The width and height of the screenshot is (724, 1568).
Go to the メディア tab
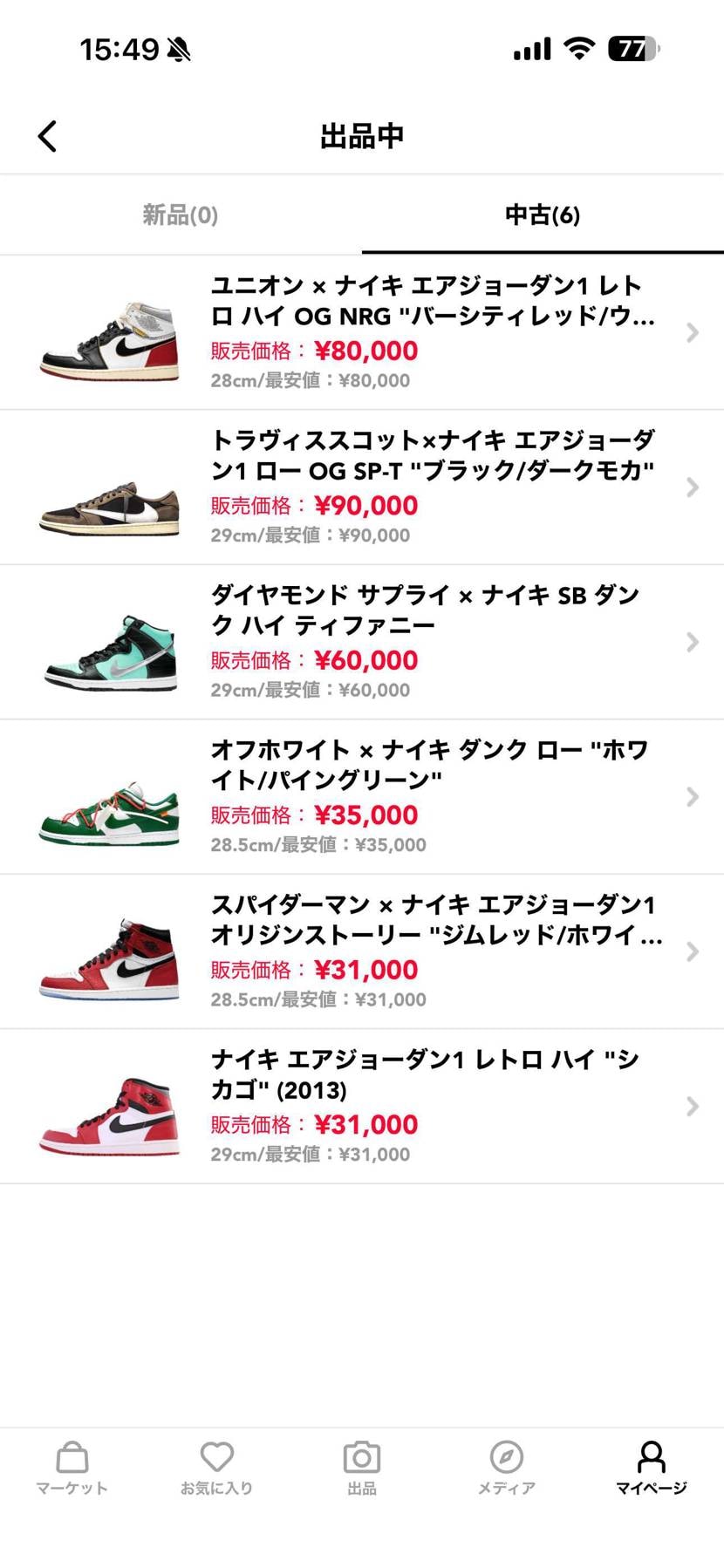(x=506, y=1468)
